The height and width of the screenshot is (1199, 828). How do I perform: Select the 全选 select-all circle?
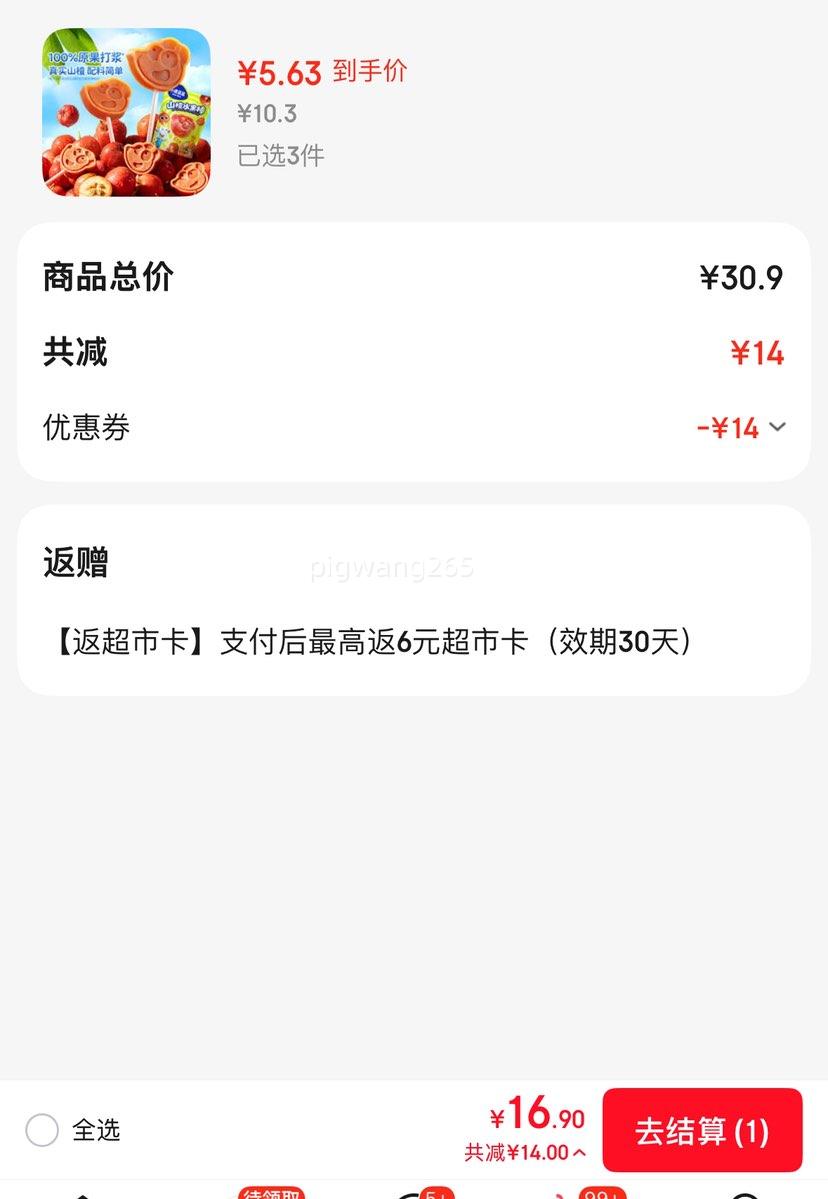42,1131
